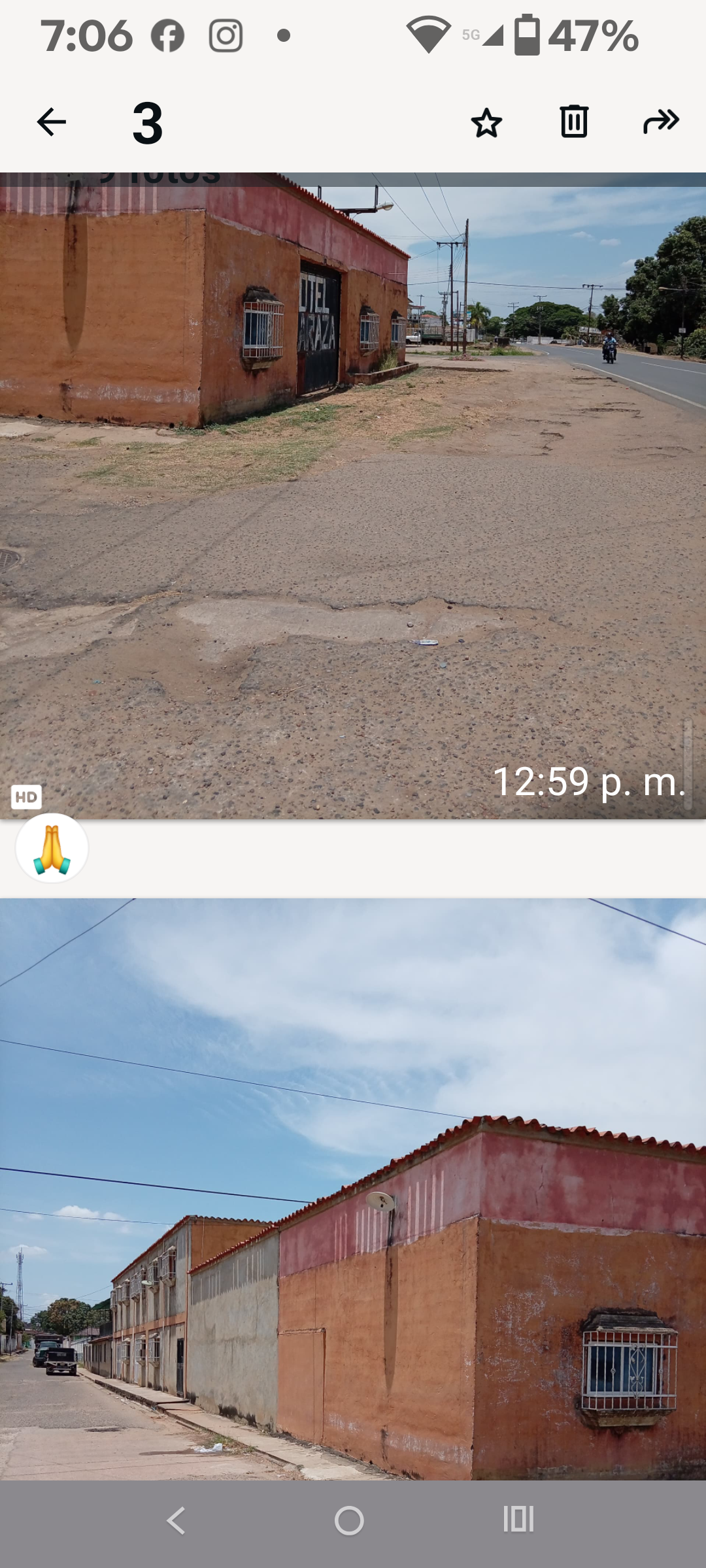Open the photo sent at 12:59 p. m.
This screenshot has height=1568, width=706.
(x=353, y=497)
